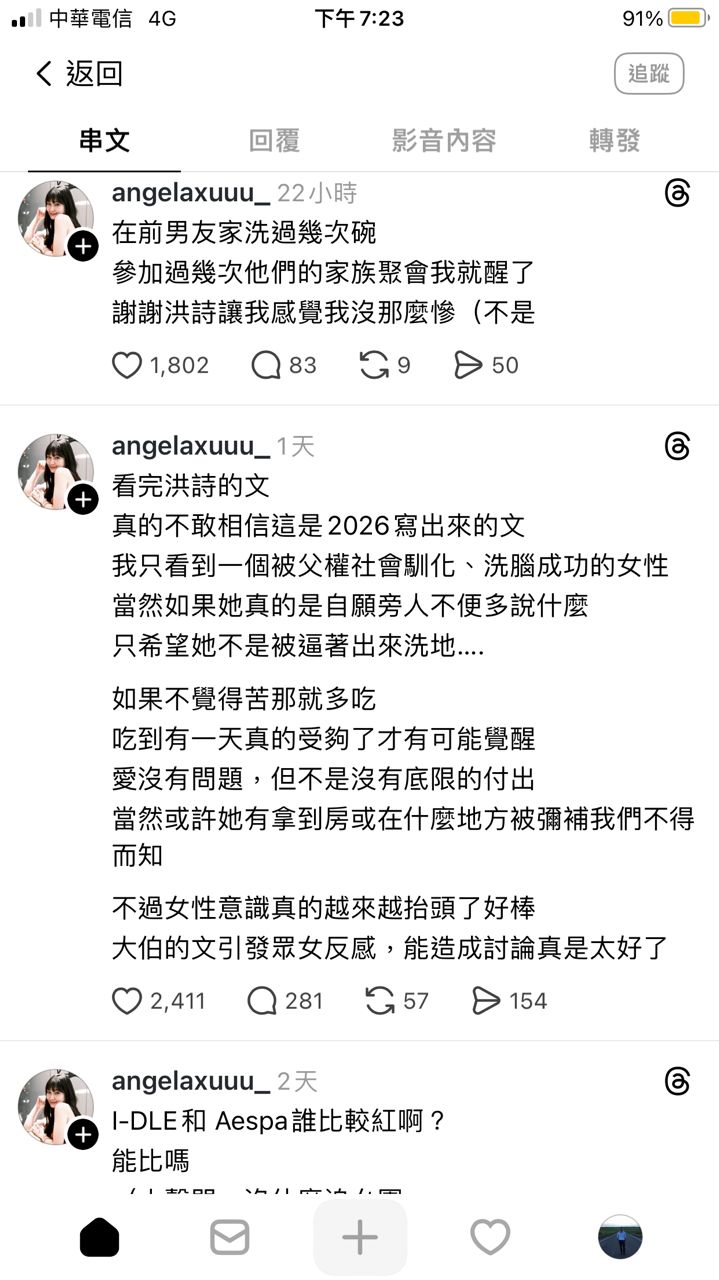Open Threads icon on the 2天 post
Viewport: 719px width, 1280px height.
[677, 1081]
